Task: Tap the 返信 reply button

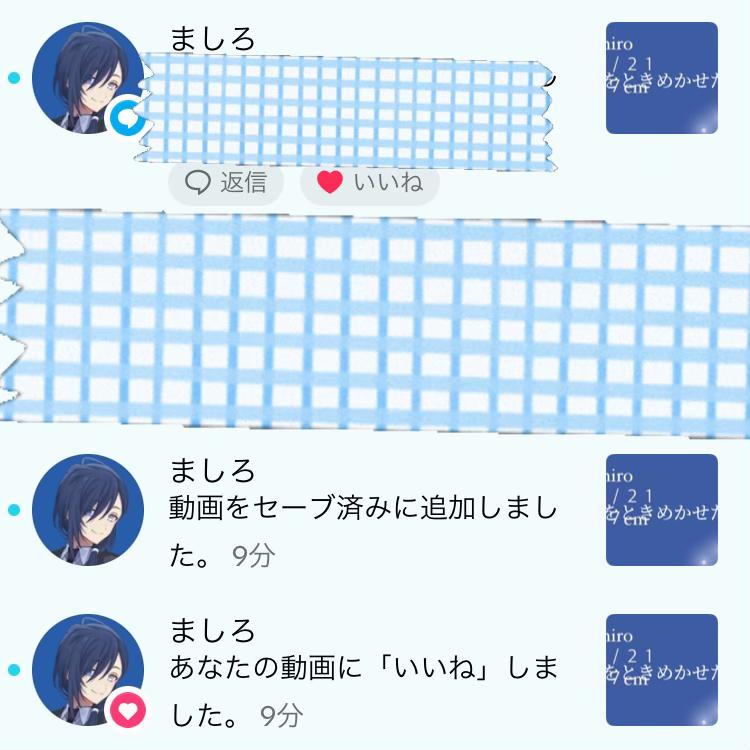Action: click(226, 183)
